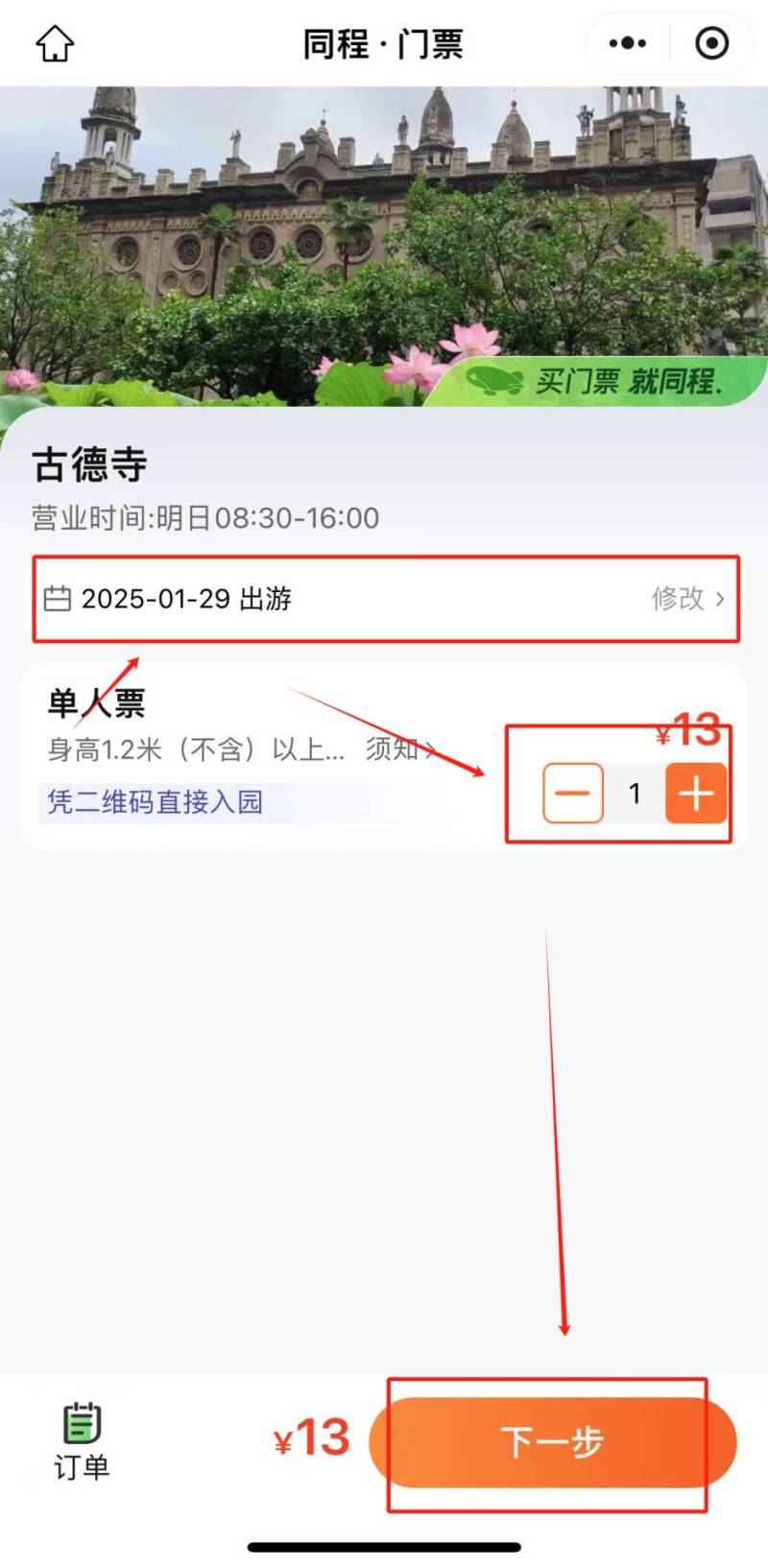
Task: Decrease the single ticket quantity
Action: (x=573, y=794)
